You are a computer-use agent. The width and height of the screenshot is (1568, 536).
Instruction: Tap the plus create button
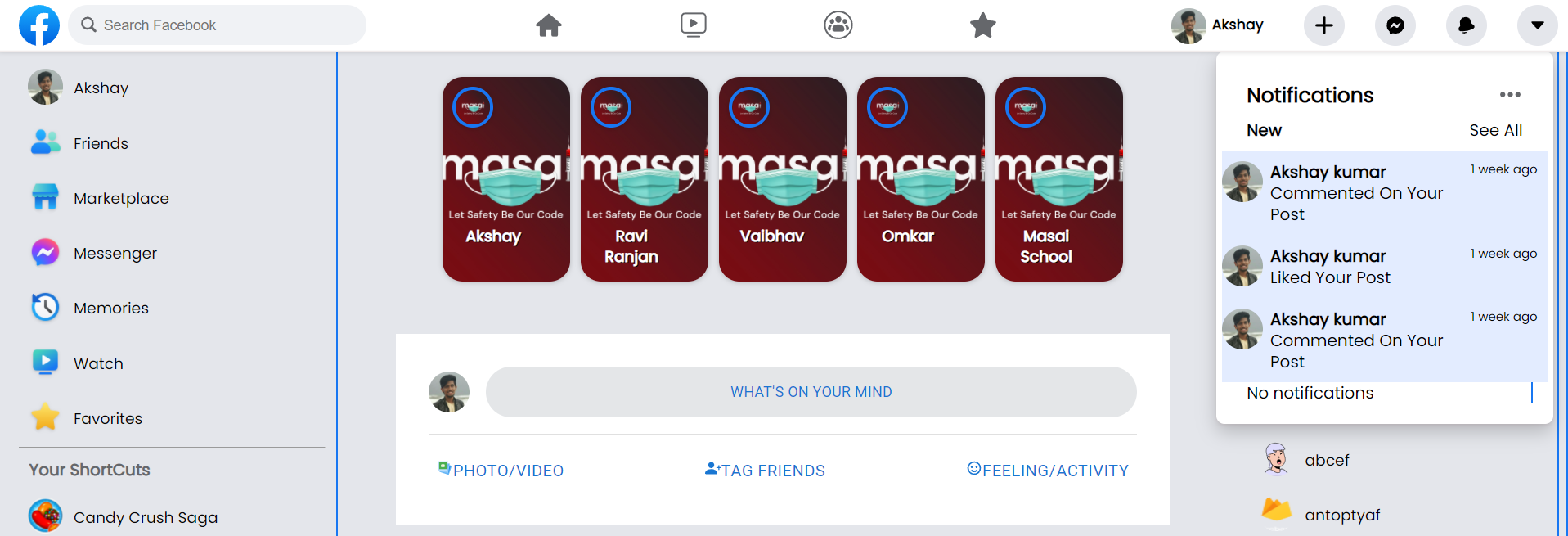(1323, 25)
